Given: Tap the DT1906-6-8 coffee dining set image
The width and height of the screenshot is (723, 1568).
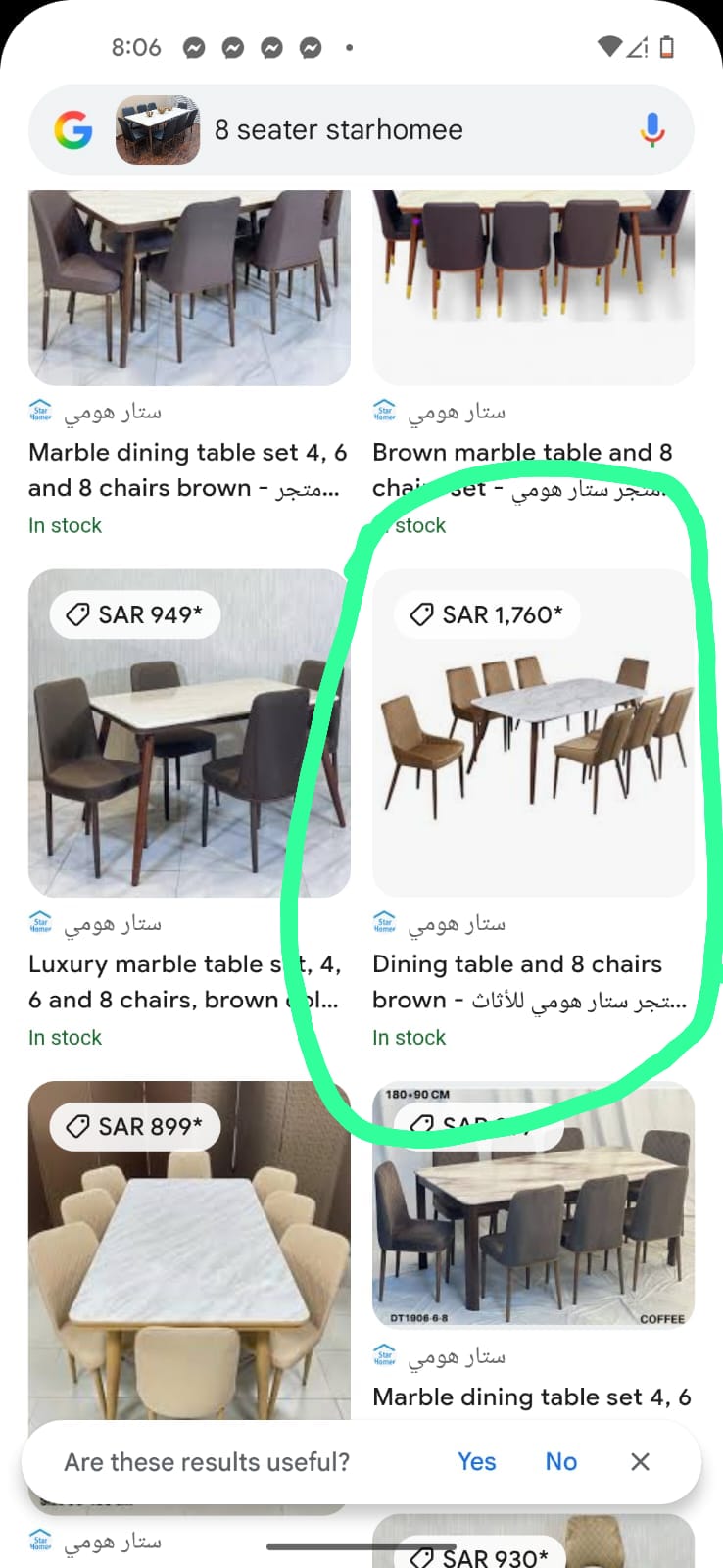Looking at the screenshot, I should pyautogui.click(x=533, y=1207).
